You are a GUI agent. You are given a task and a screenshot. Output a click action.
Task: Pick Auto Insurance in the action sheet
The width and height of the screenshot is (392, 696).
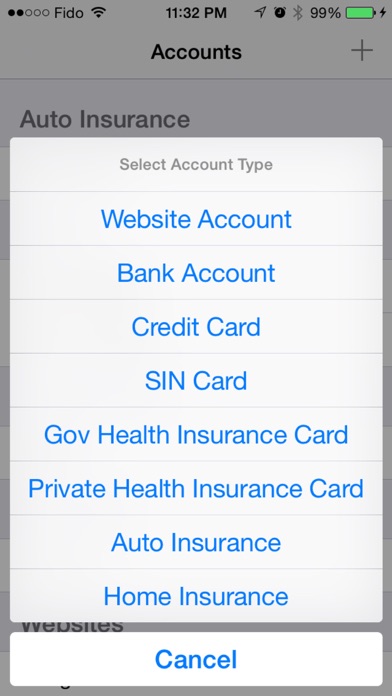tap(196, 542)
